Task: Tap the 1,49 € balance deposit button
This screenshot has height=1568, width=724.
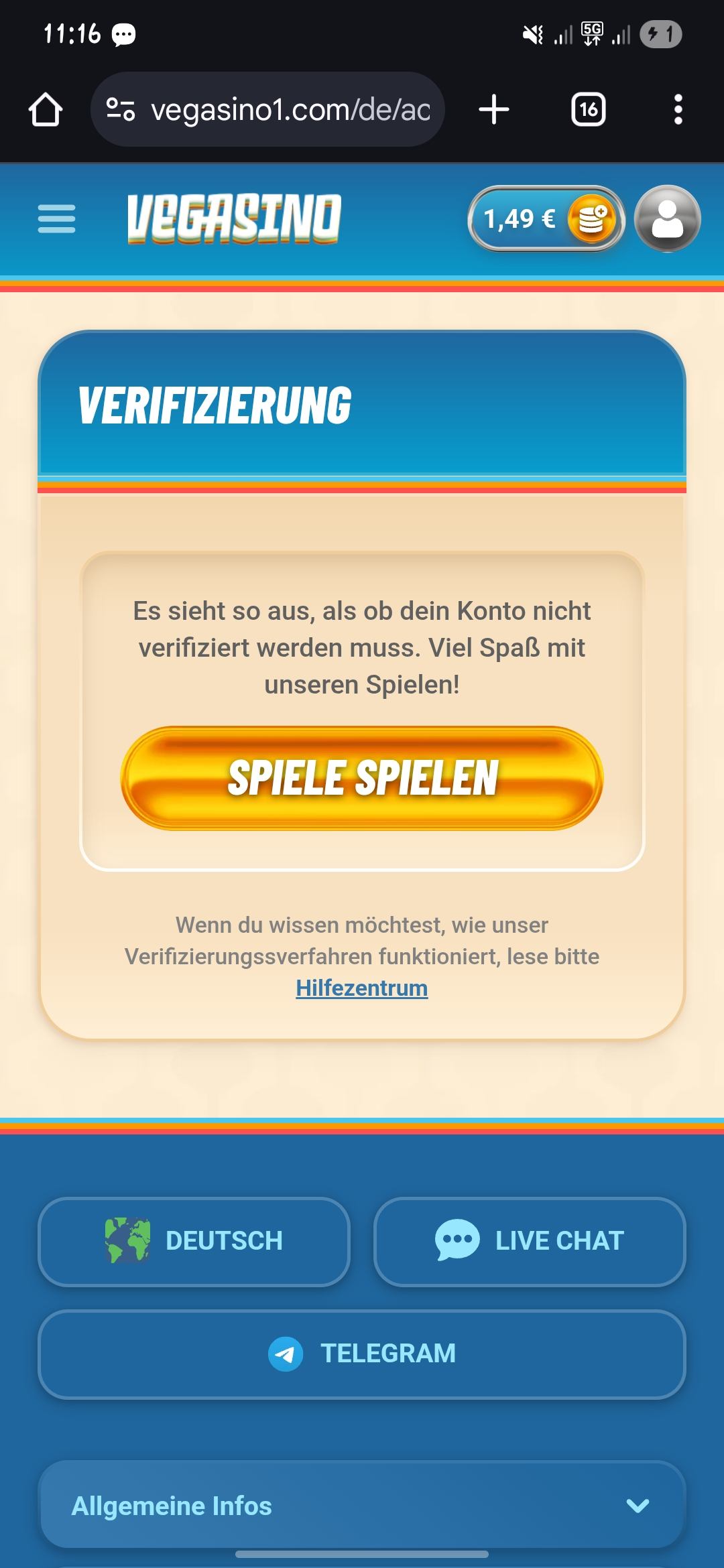Action: pos(546,219)
